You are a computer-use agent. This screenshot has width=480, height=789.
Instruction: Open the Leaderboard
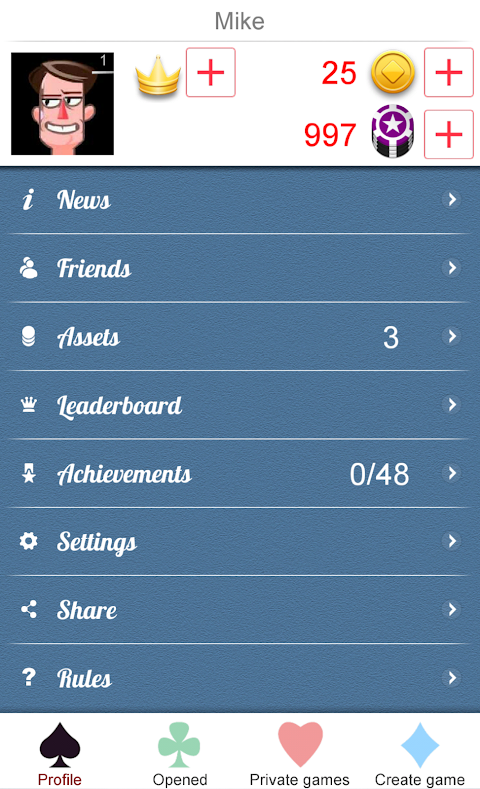240,405
